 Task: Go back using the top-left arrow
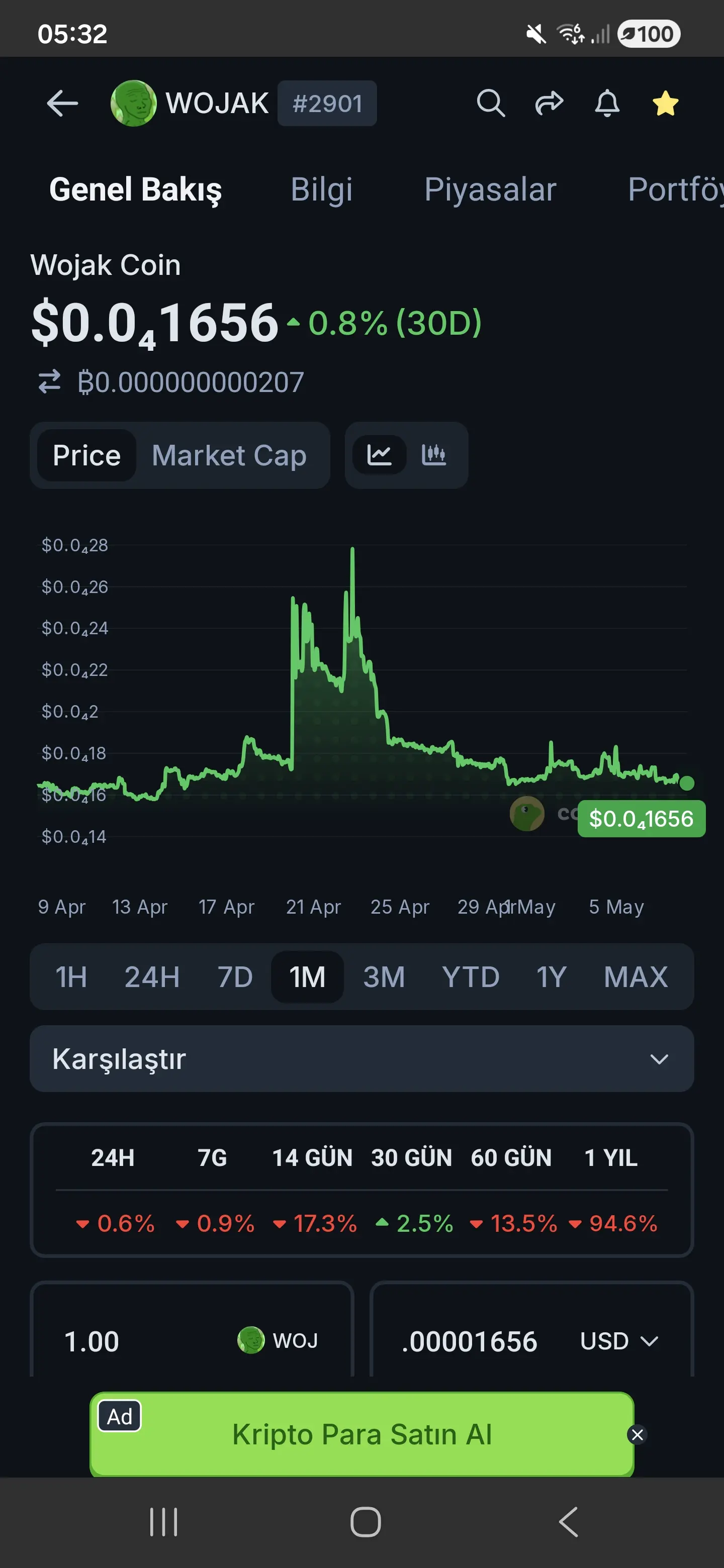pyautogui.click(x=62, y=103)
